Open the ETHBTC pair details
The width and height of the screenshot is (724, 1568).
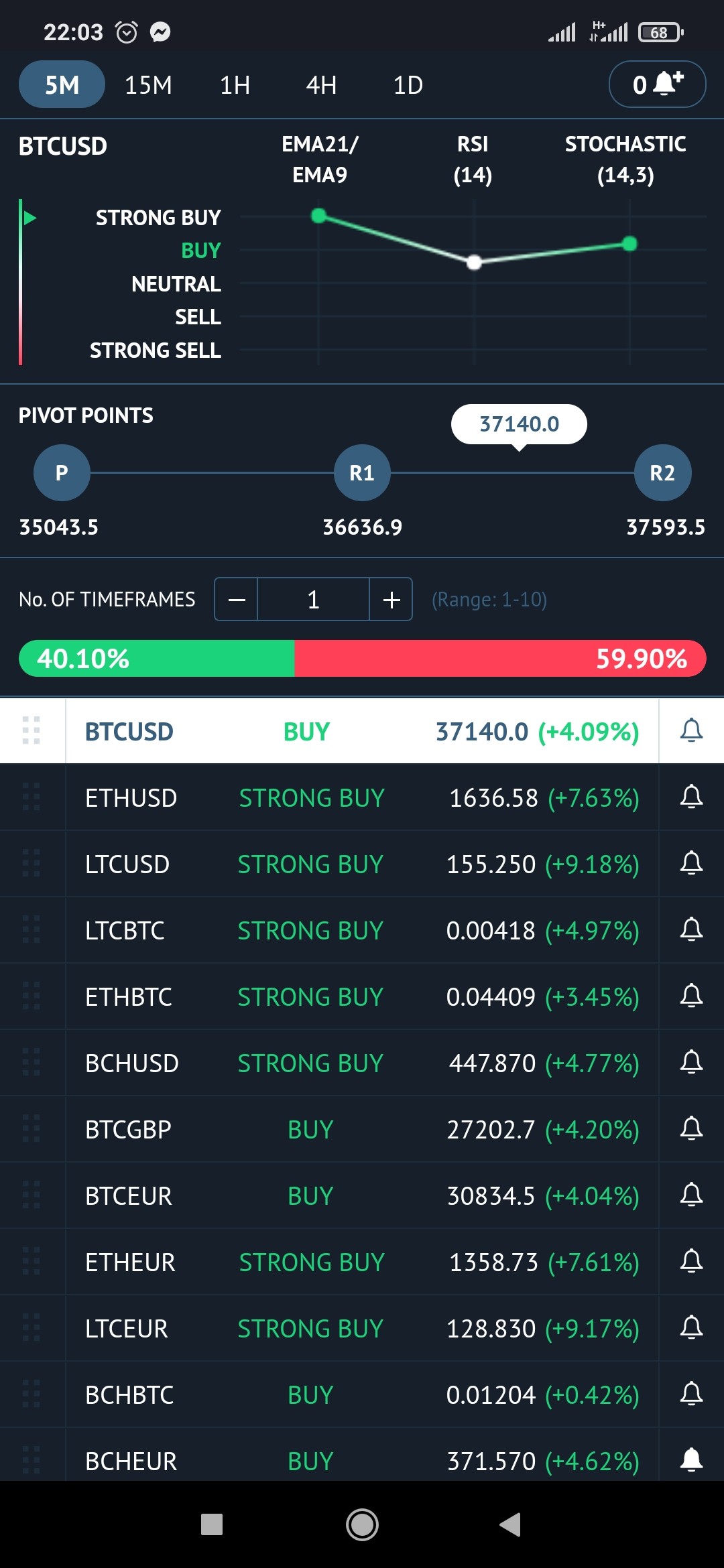click(362, 996)
